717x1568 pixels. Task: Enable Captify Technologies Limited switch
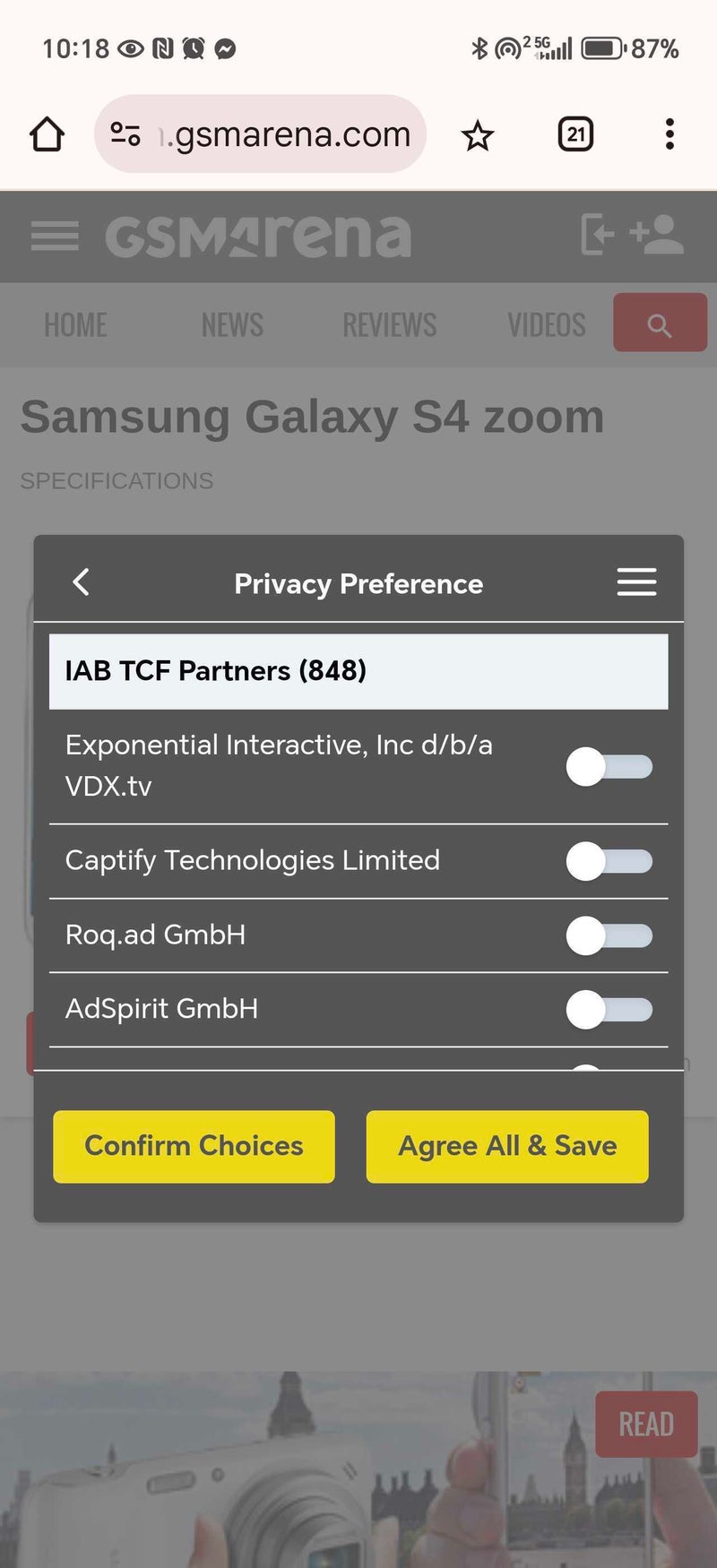(x=609, y=861)
